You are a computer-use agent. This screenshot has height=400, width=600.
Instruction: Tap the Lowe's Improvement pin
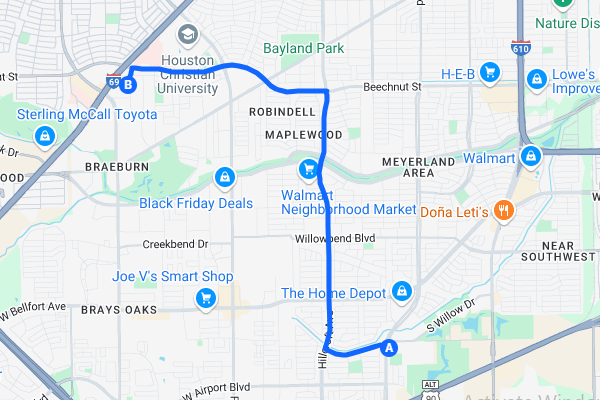(536, 77)
